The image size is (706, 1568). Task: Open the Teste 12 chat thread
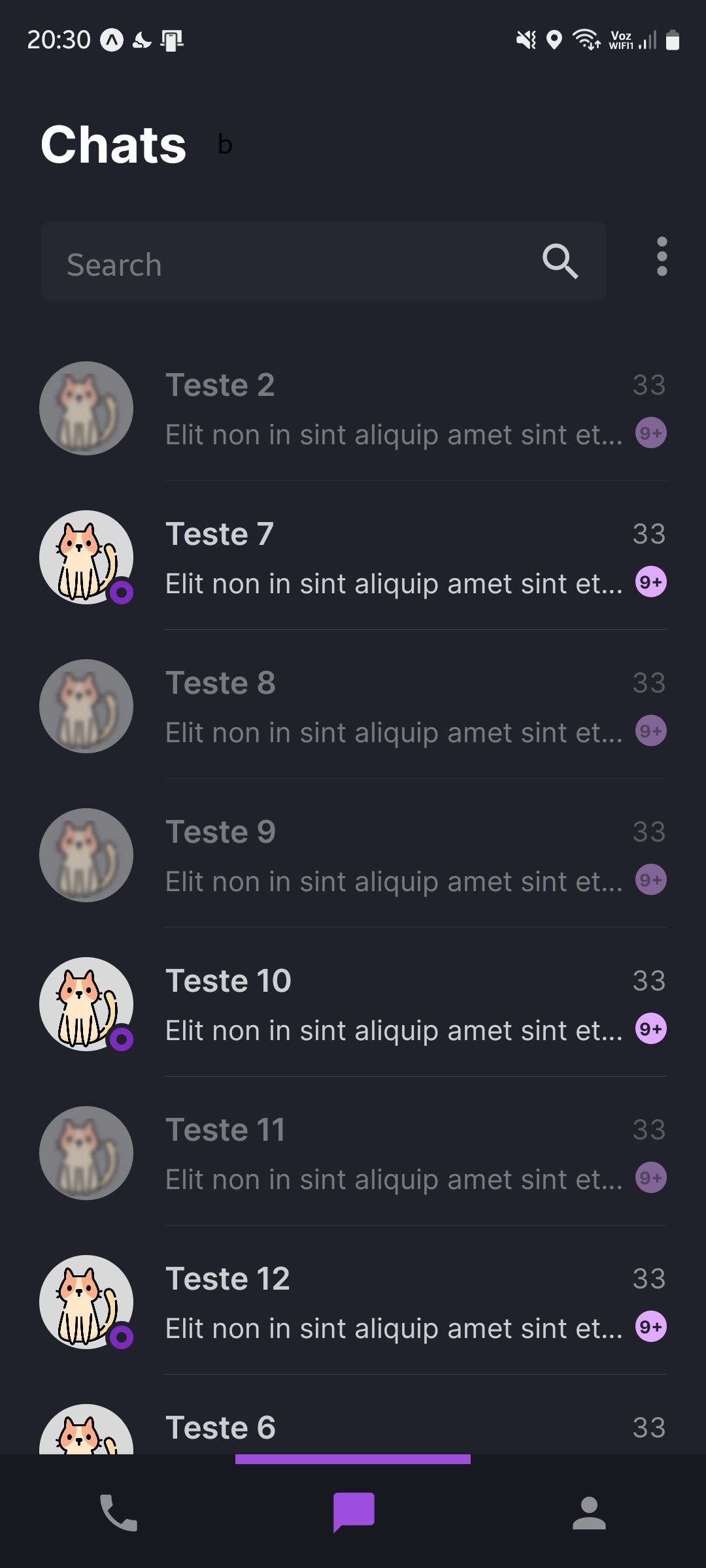pyautogui.click(x=392, y=1303)
